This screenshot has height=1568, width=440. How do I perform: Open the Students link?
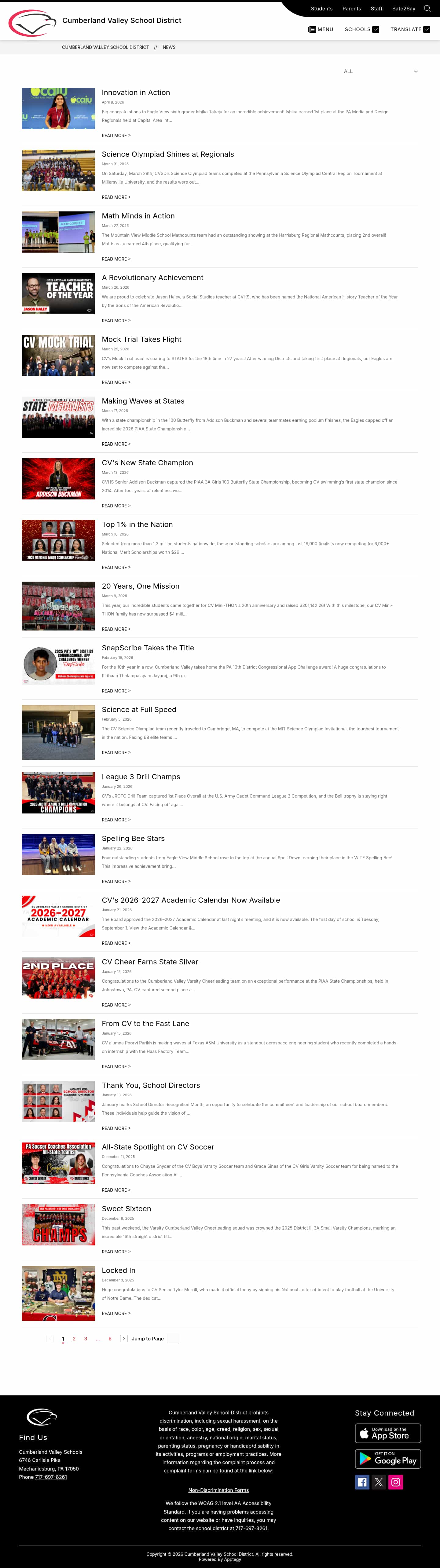pyautogui.click(x=321, y=9)
